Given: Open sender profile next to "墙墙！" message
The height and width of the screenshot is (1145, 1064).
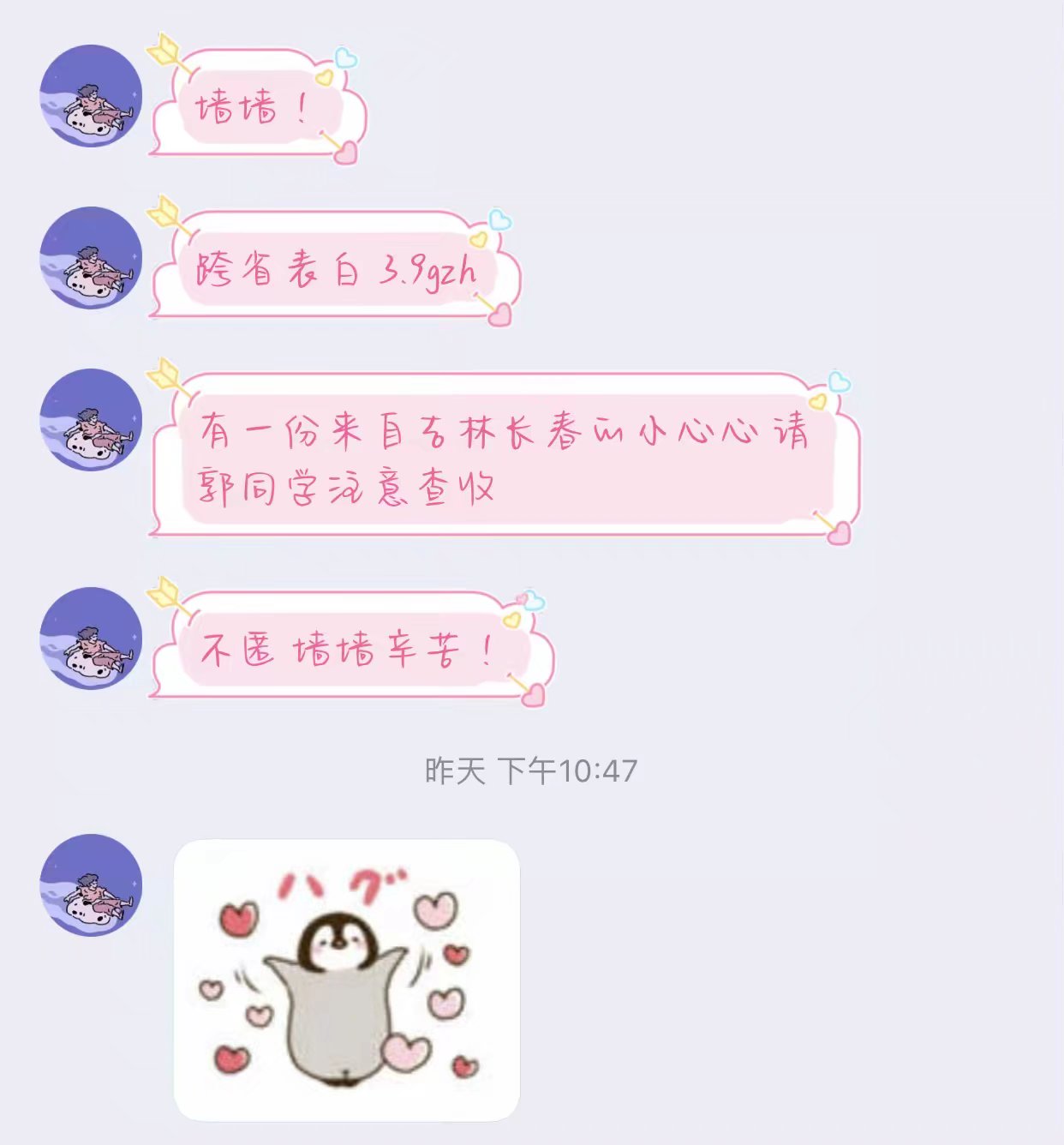Looking at the screenshot, I should pos(91,96).
